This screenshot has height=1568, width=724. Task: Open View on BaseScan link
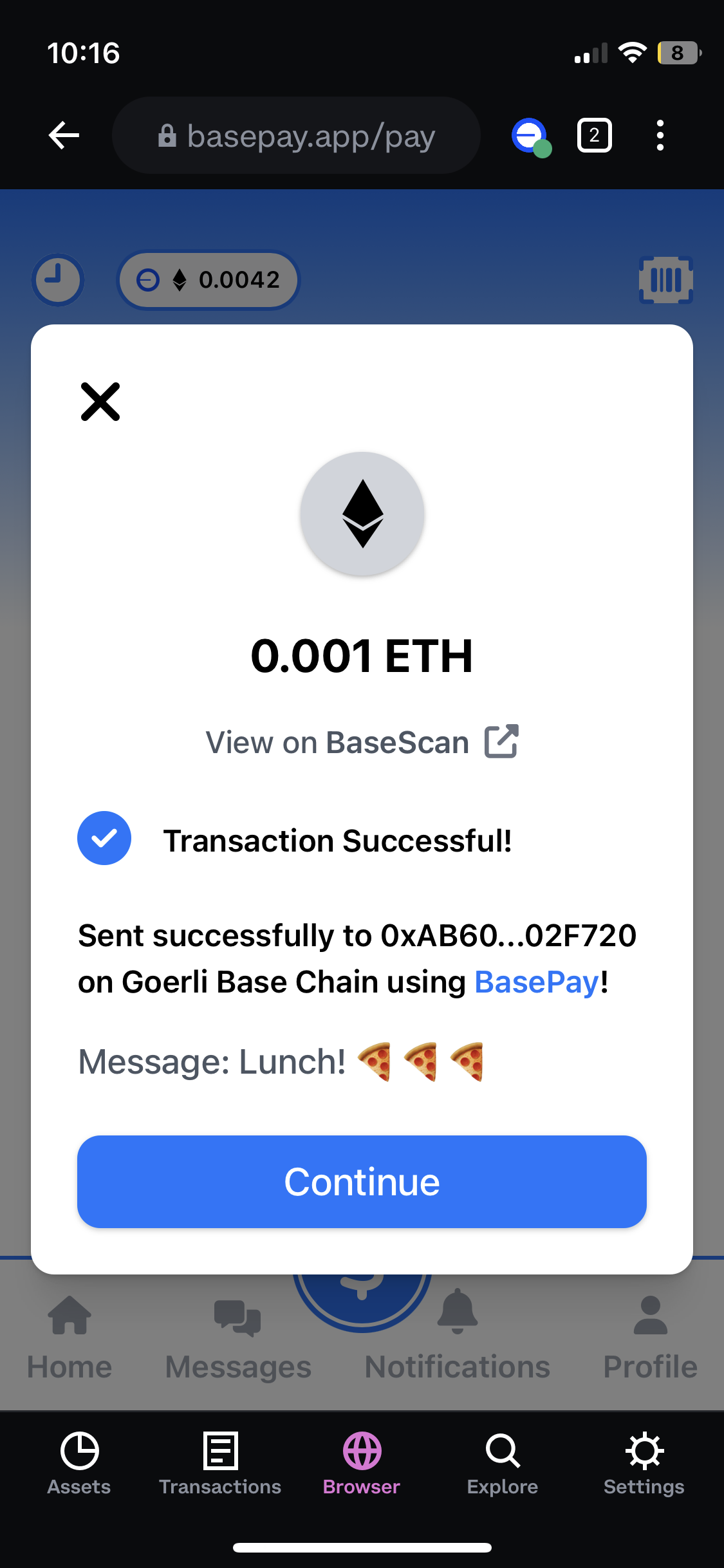(362, 742)
